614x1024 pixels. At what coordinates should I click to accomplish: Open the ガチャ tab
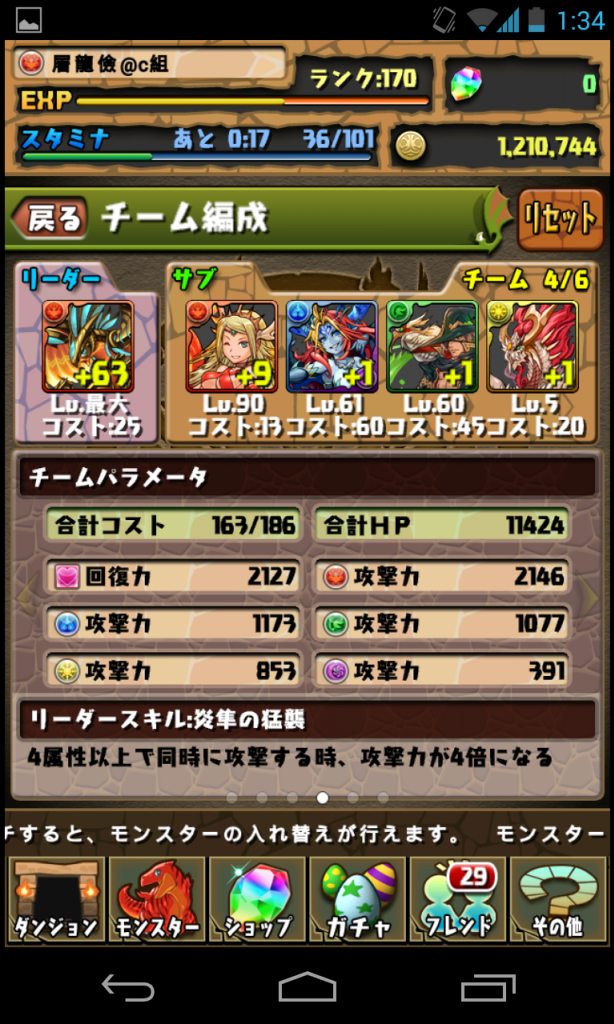tap(357, 899)
